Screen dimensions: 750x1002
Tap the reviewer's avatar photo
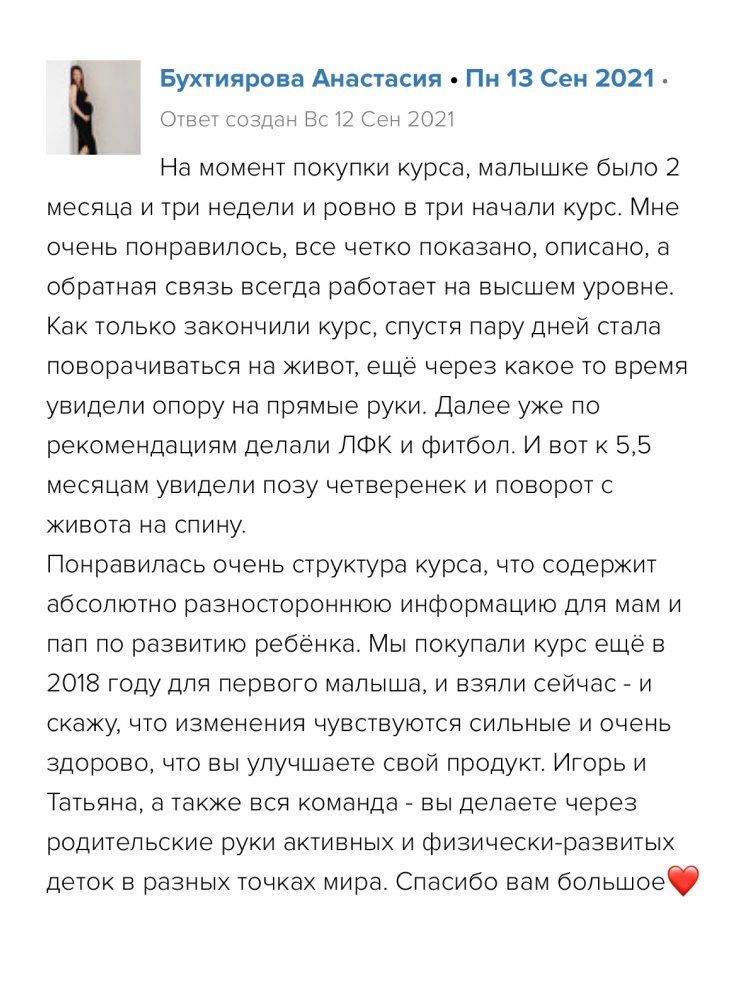click(x=93, y=107)
